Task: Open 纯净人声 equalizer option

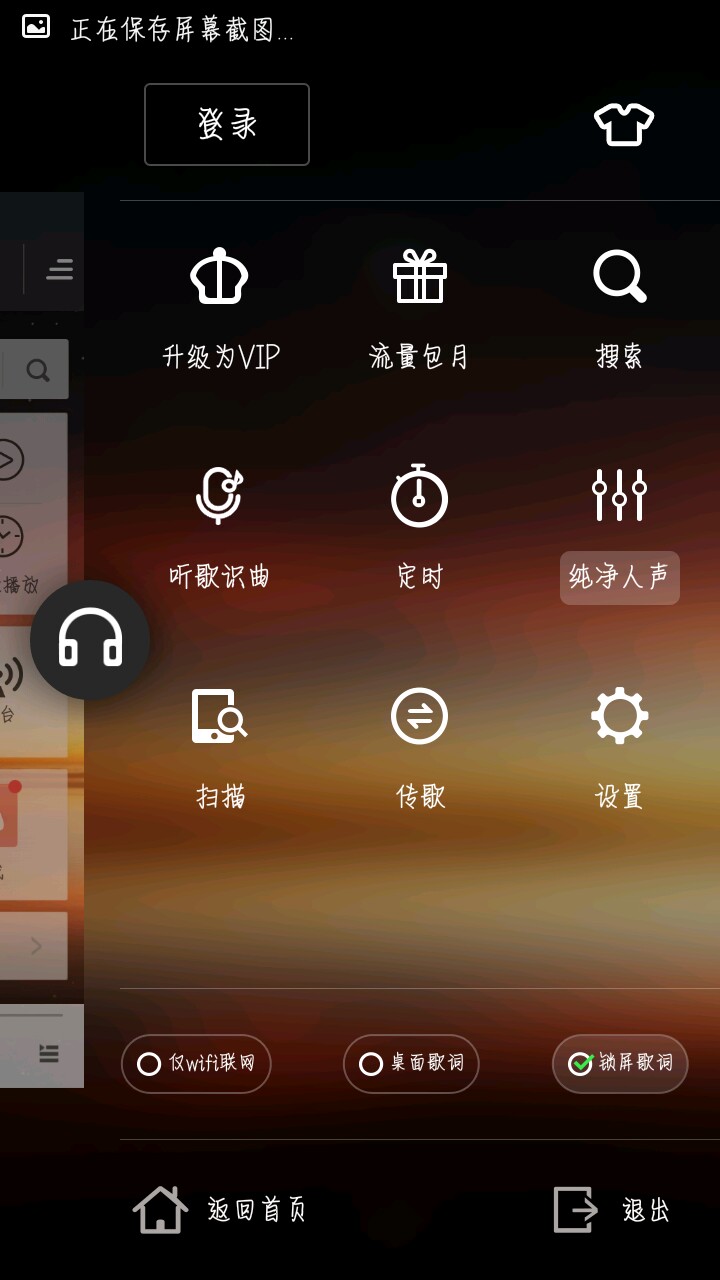Action: (x=619, y=526)
